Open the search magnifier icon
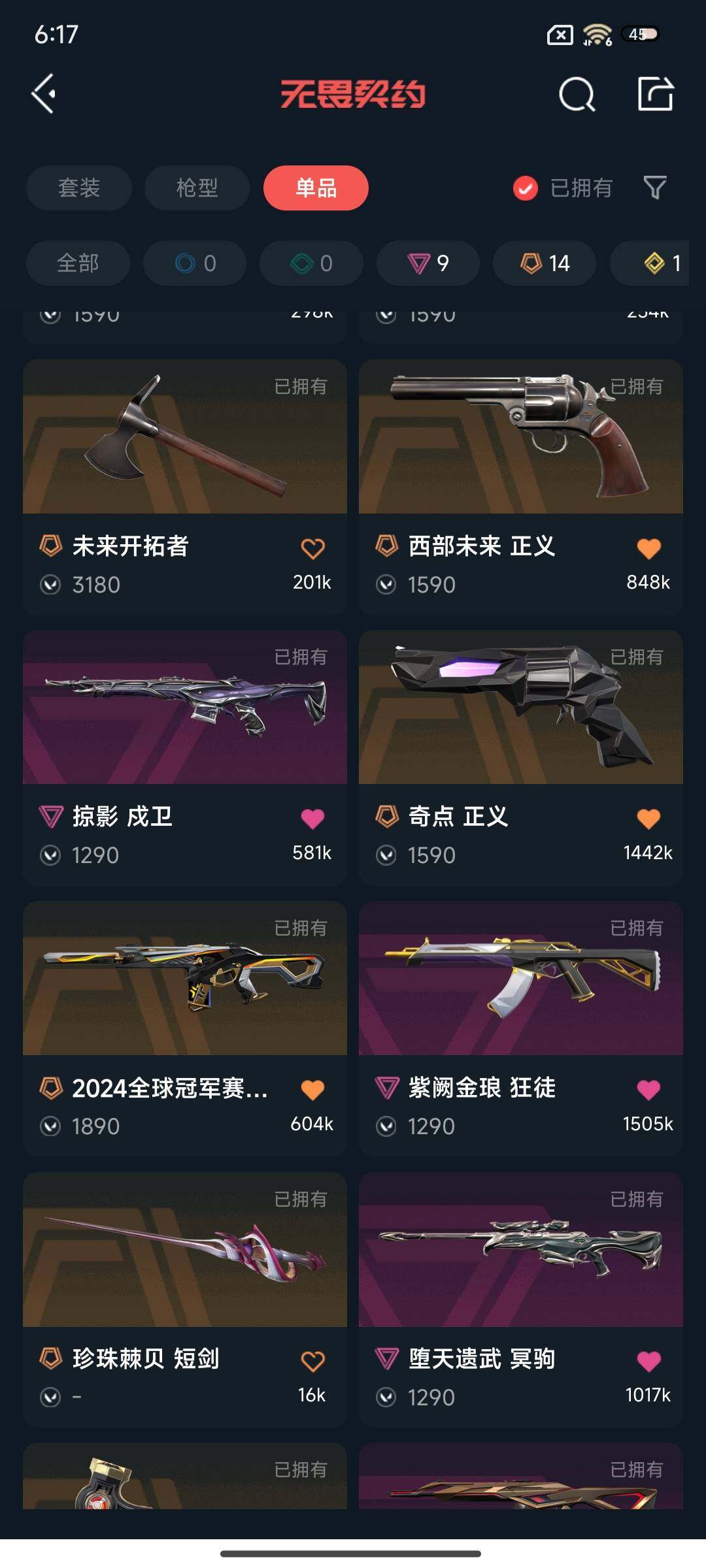This screenshot has width=706, height=1568. [577, 95]
